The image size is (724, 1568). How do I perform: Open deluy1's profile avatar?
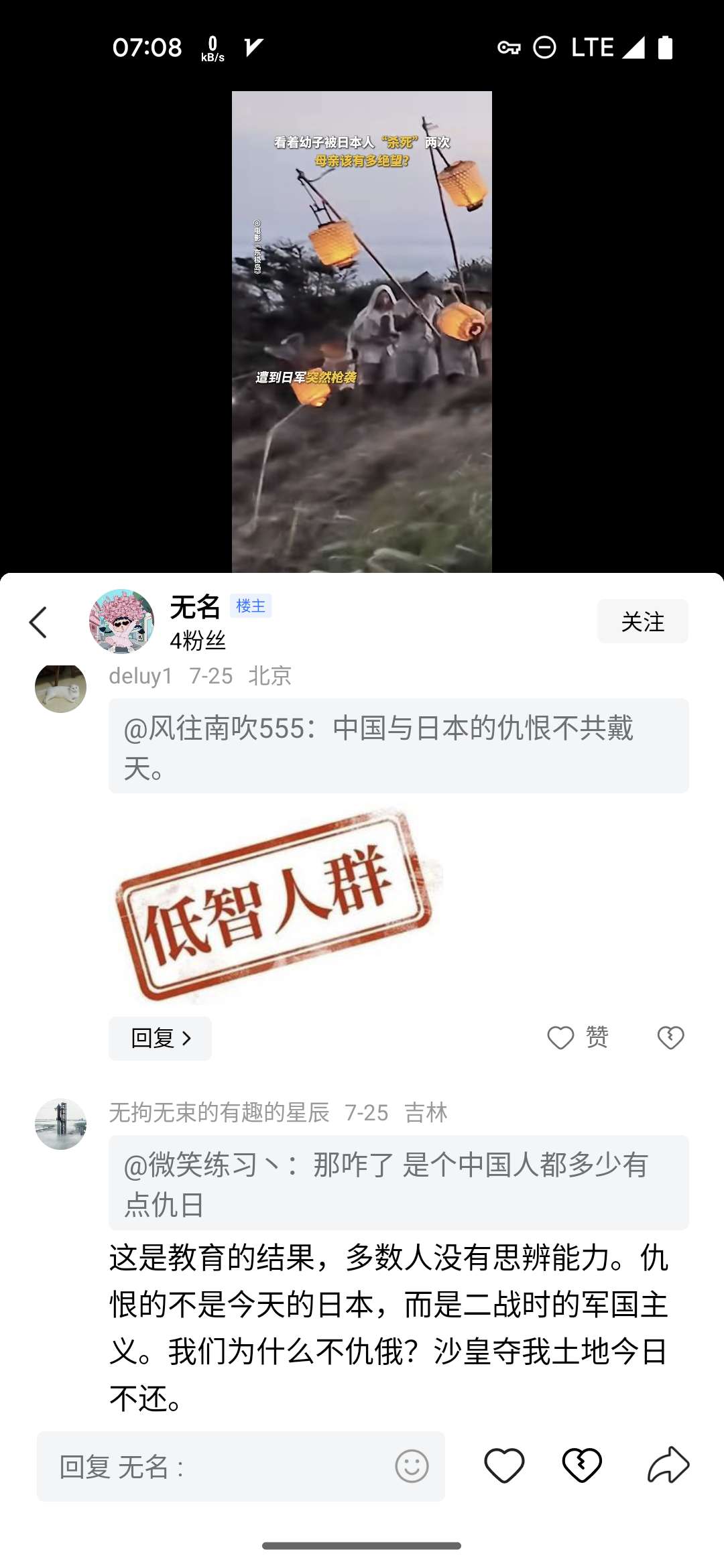[x=60, y=689]
